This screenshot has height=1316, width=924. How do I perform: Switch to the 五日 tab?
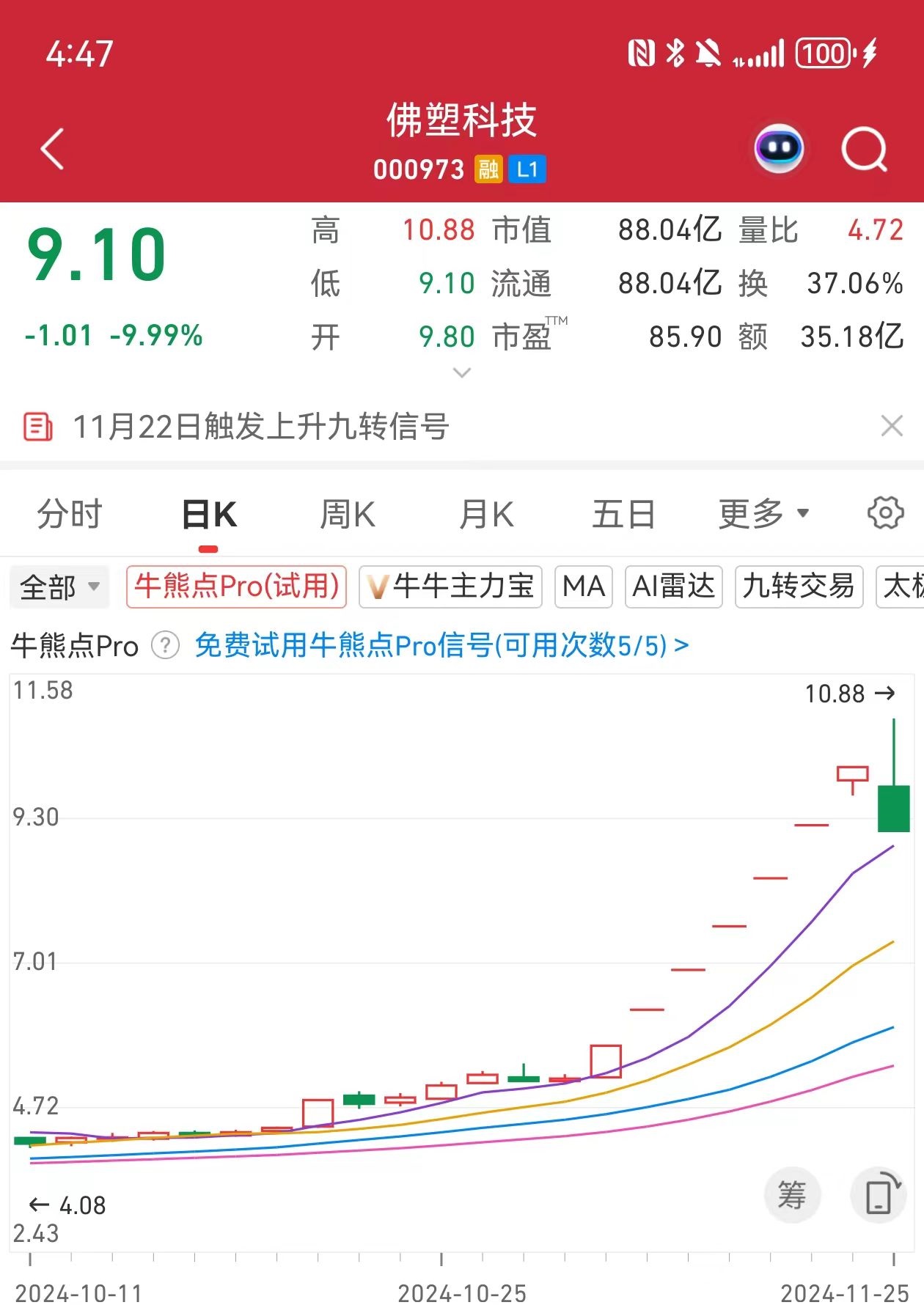coord(623,514)
